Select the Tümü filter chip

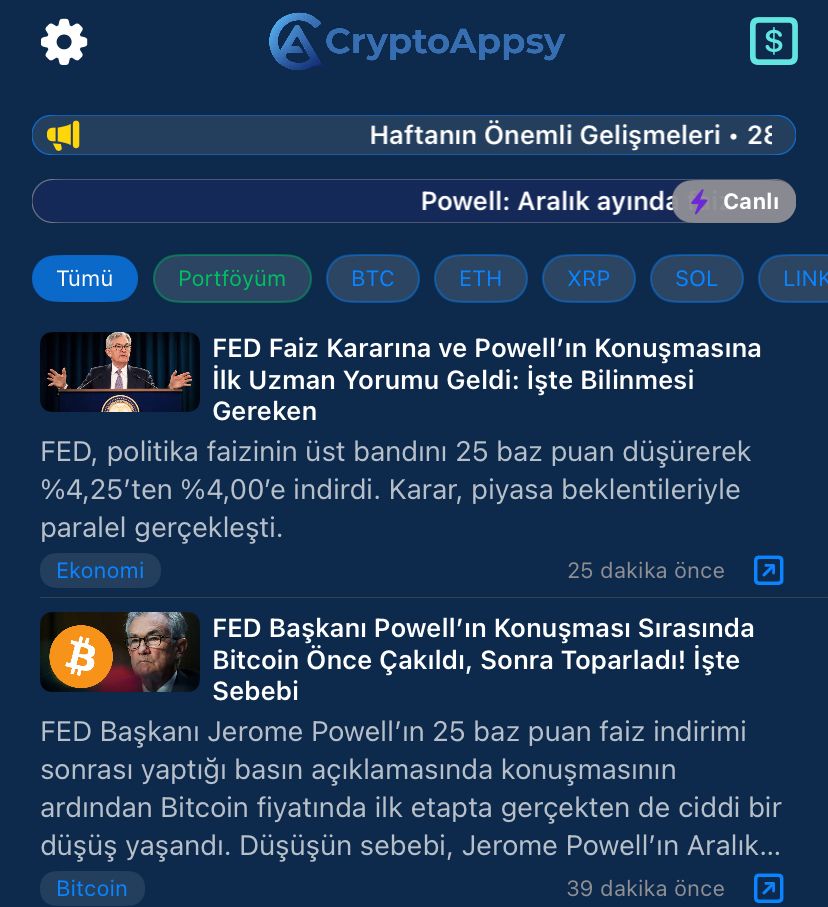[x=85, y=279]
